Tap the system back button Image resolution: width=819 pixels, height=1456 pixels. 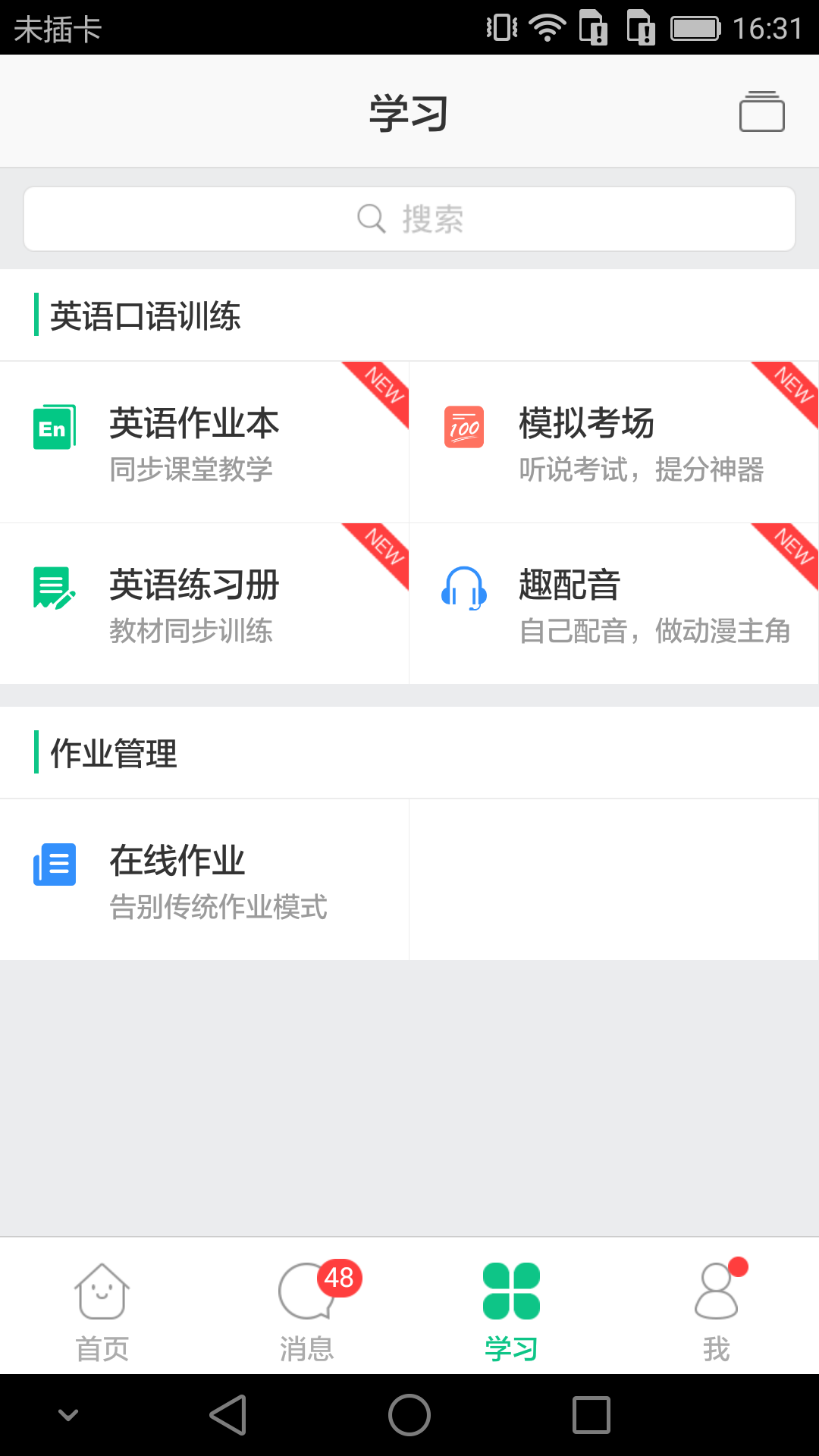(x=227, y=1415)
